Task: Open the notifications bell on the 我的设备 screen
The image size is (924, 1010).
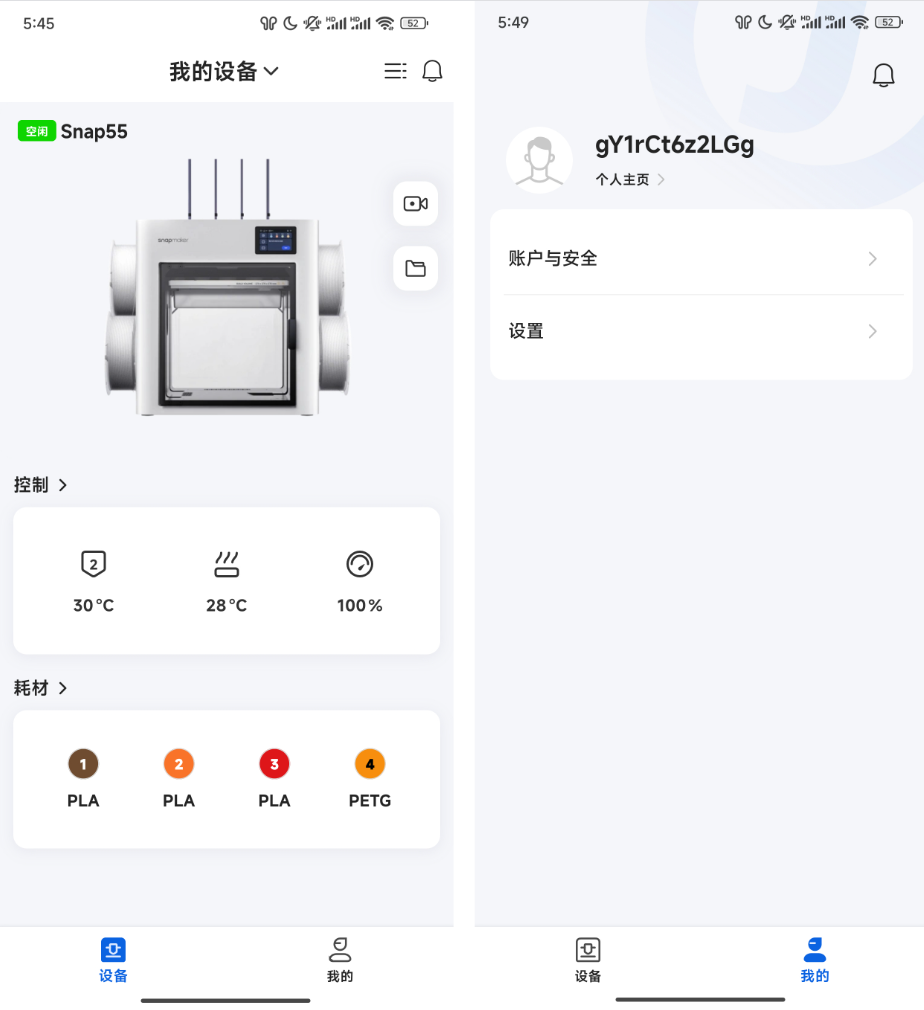Action: (x=432, y=71)
